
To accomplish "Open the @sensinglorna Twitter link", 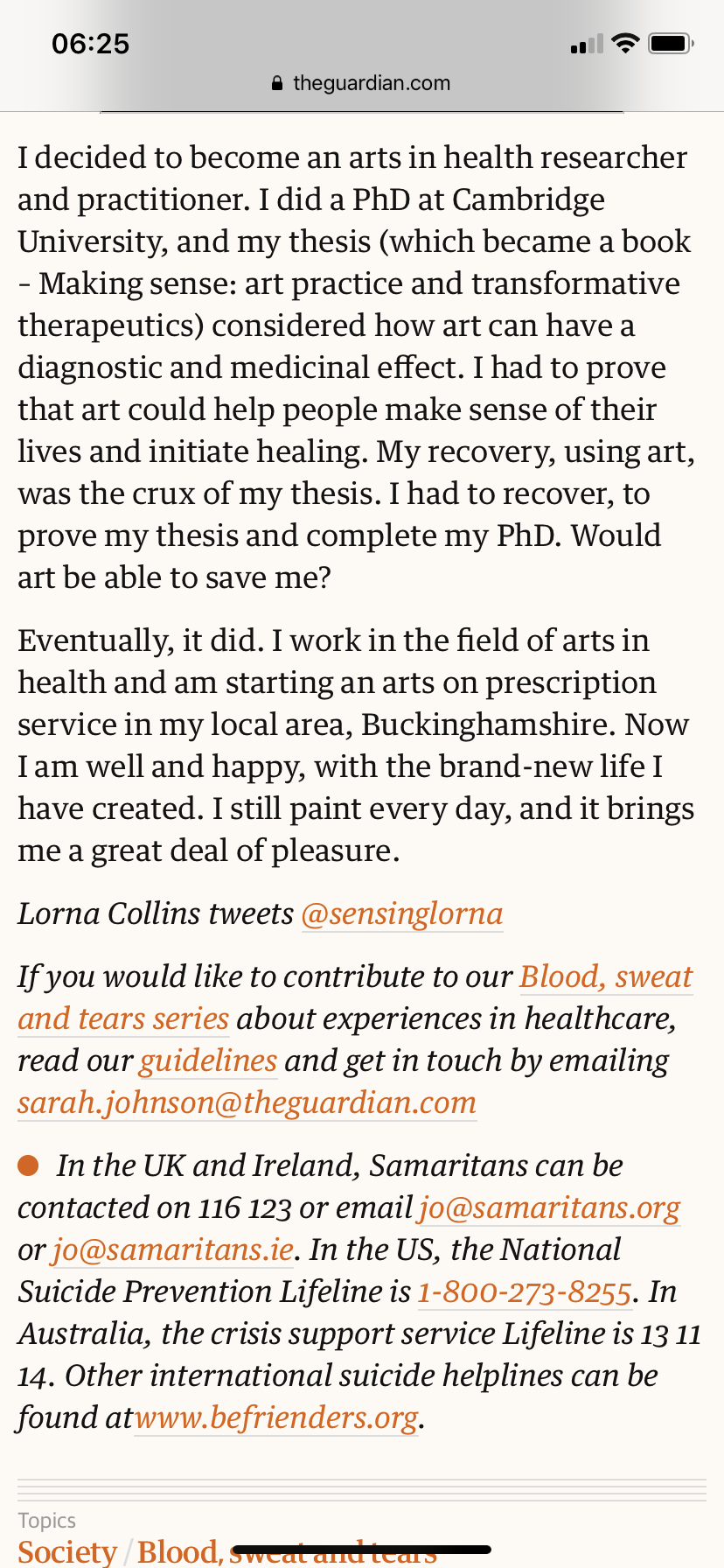I will [x=402, y=913].
